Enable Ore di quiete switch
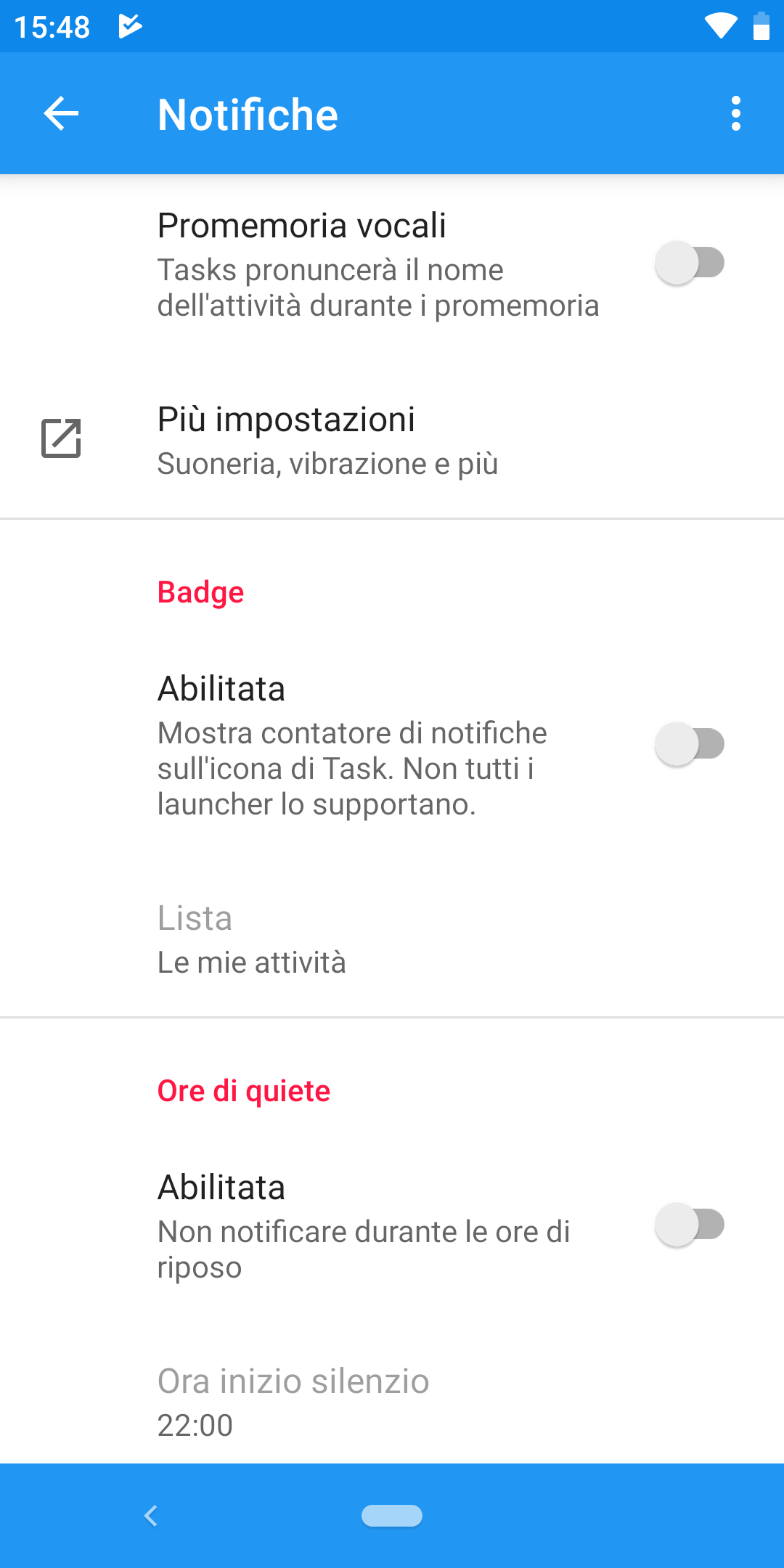 (x=689, y=1225)
